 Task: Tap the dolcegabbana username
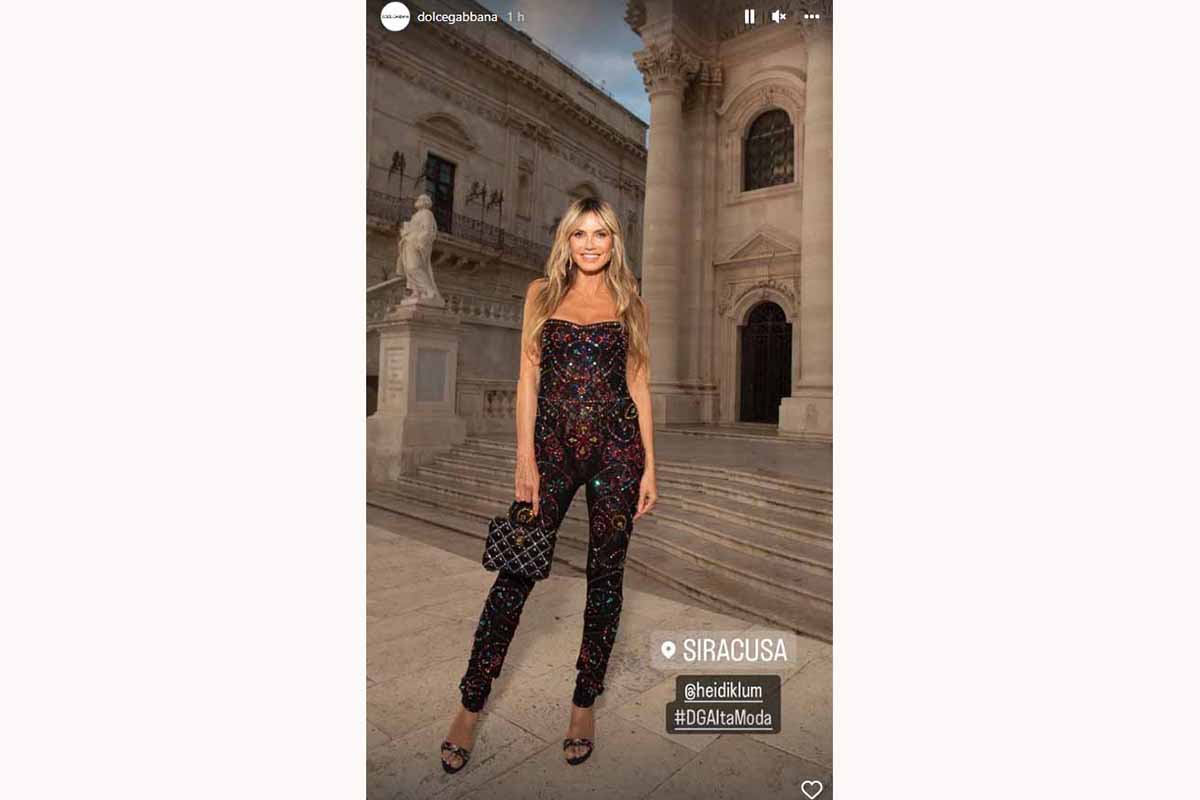point(457,17)
